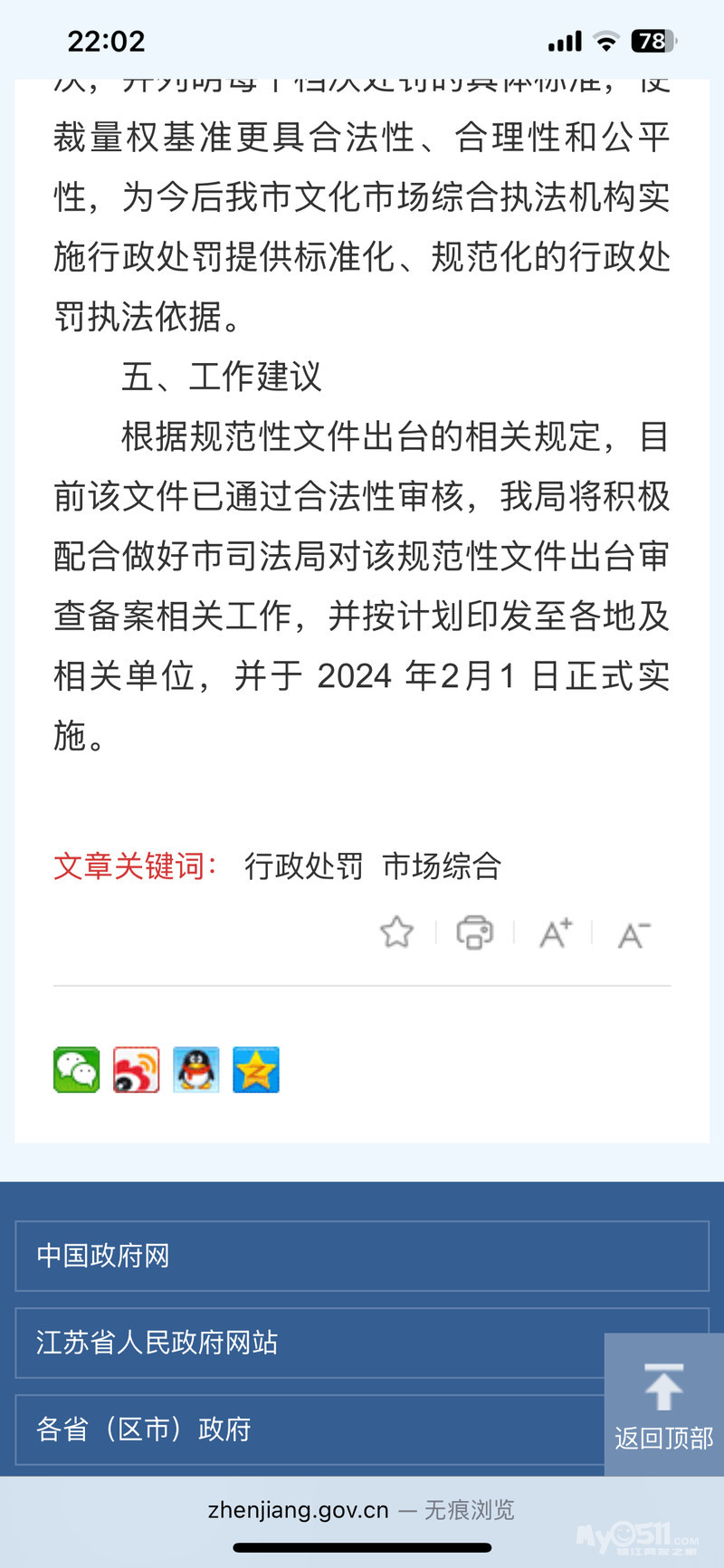Image resolution: width=724 pixels, height=1568 pixels.
Task: Share the article to QQ
Action: [x=196, y=1070]
